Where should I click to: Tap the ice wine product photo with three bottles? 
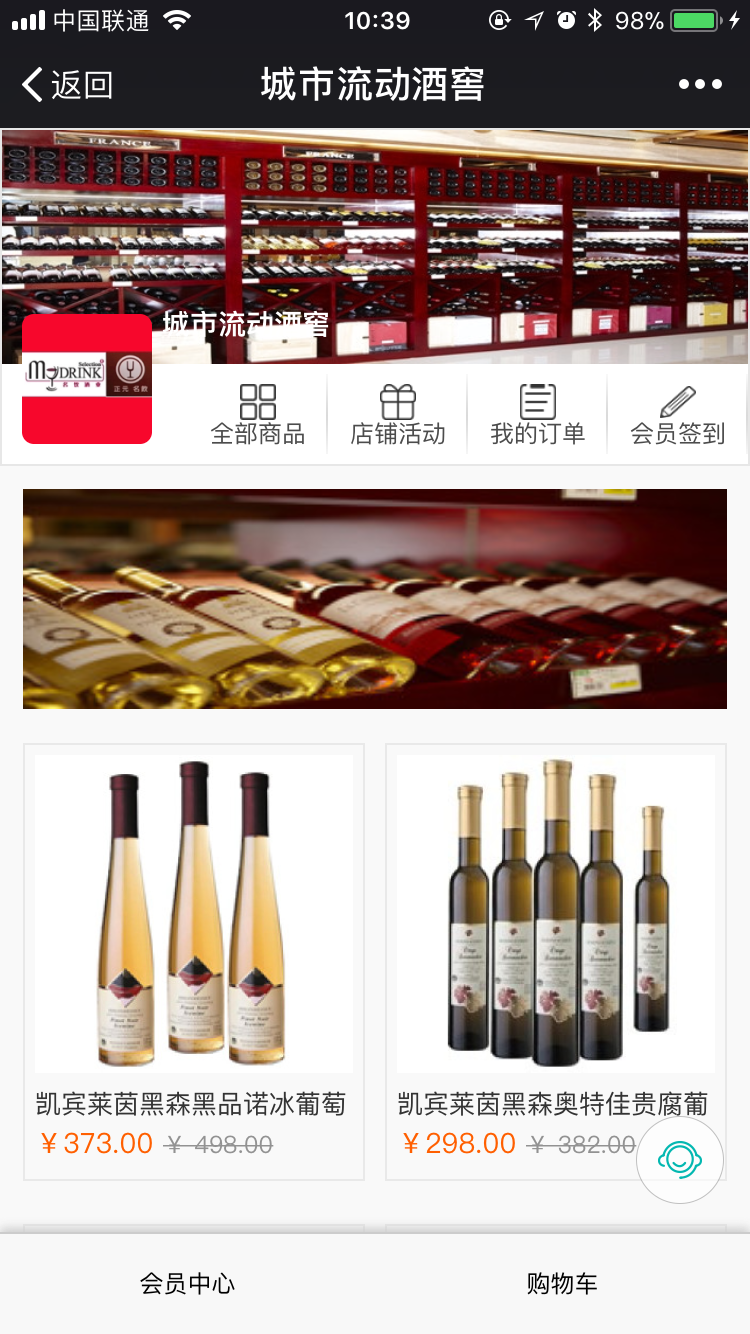(x=193, y=912)
